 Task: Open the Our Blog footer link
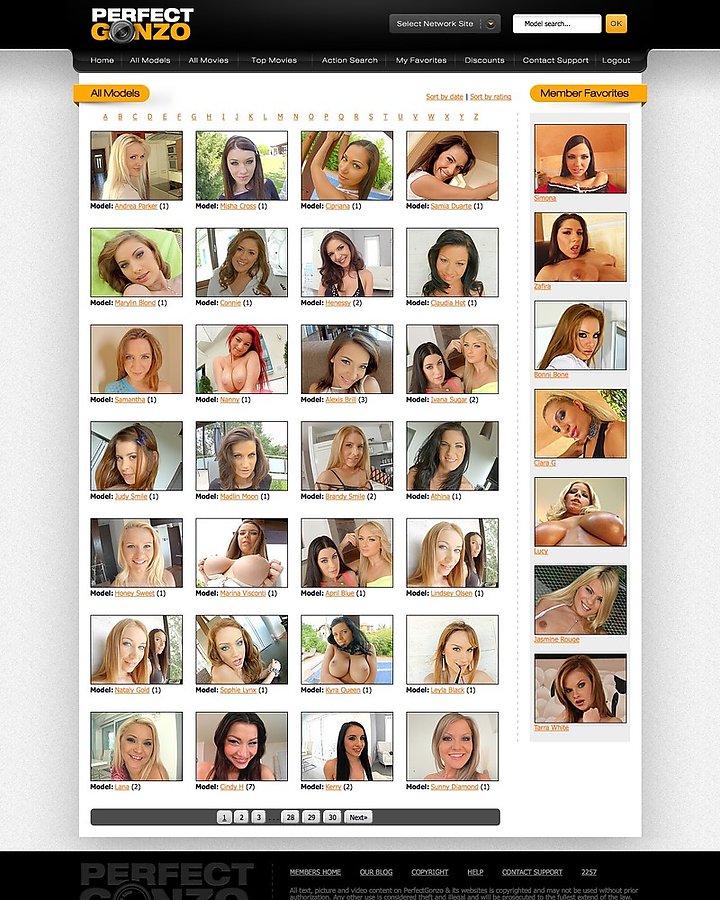[x=376, y=872]
